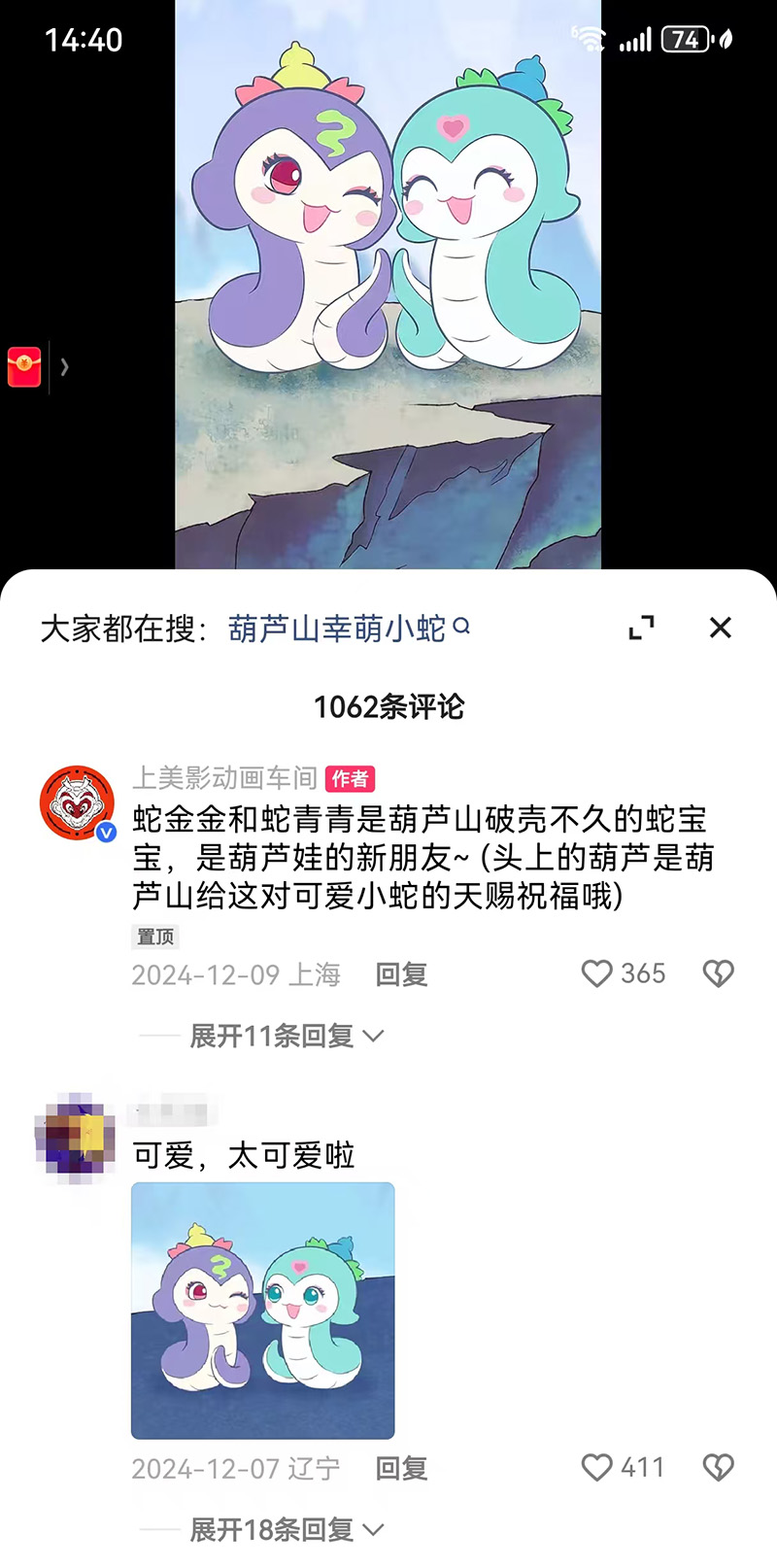Viewport: 777px width, 1568px height.
Task: Open the red envelope activity icon
Action: [22, 366]
